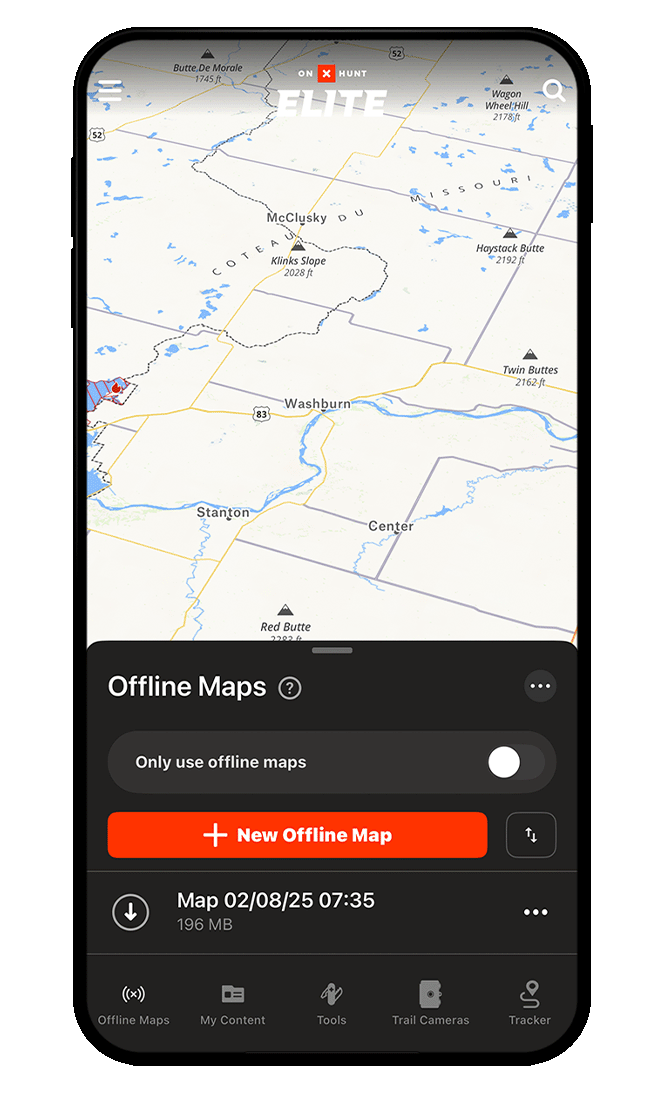Open the hamburger menu
The height and width of the screenshot is (1104, 650).
pos(110,91)
